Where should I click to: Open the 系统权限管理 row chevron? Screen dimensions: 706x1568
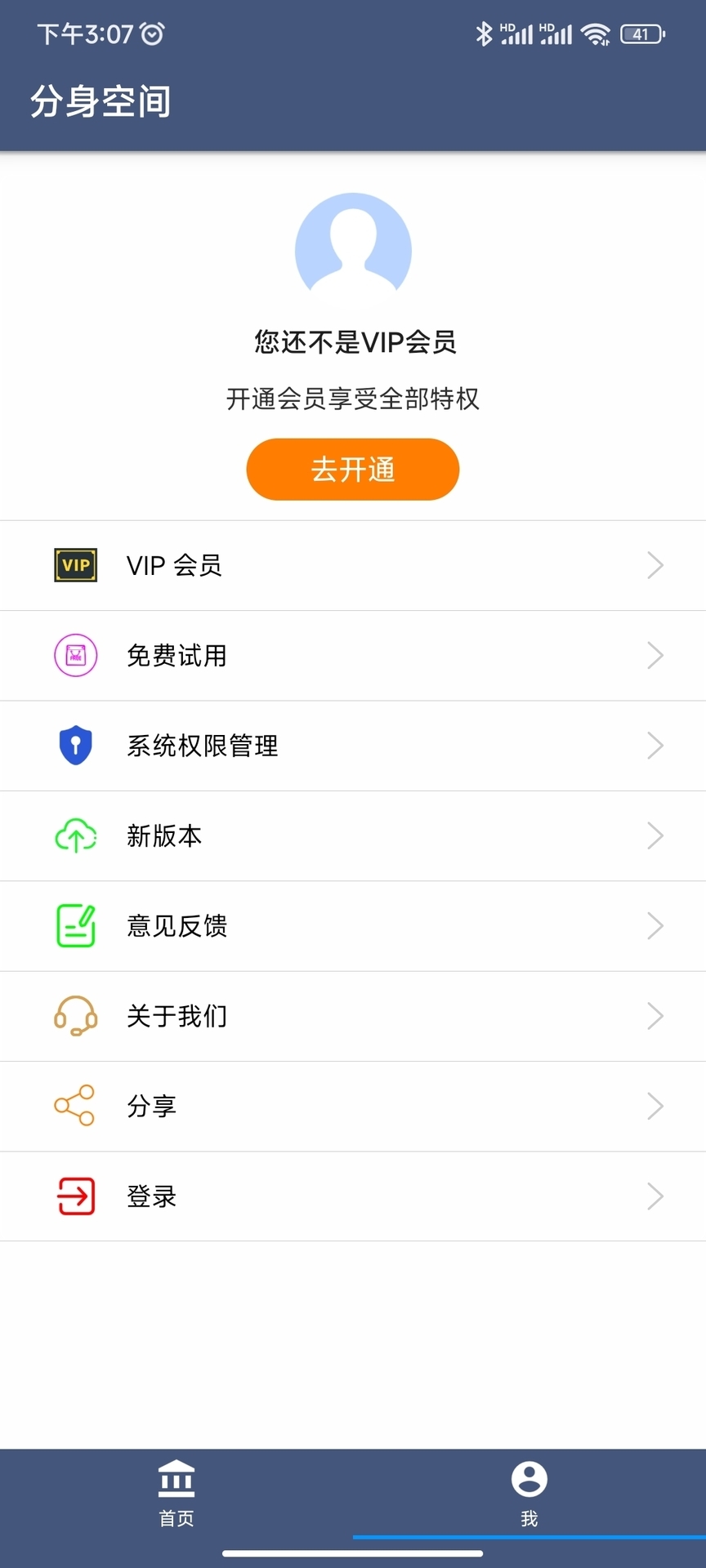655,745
